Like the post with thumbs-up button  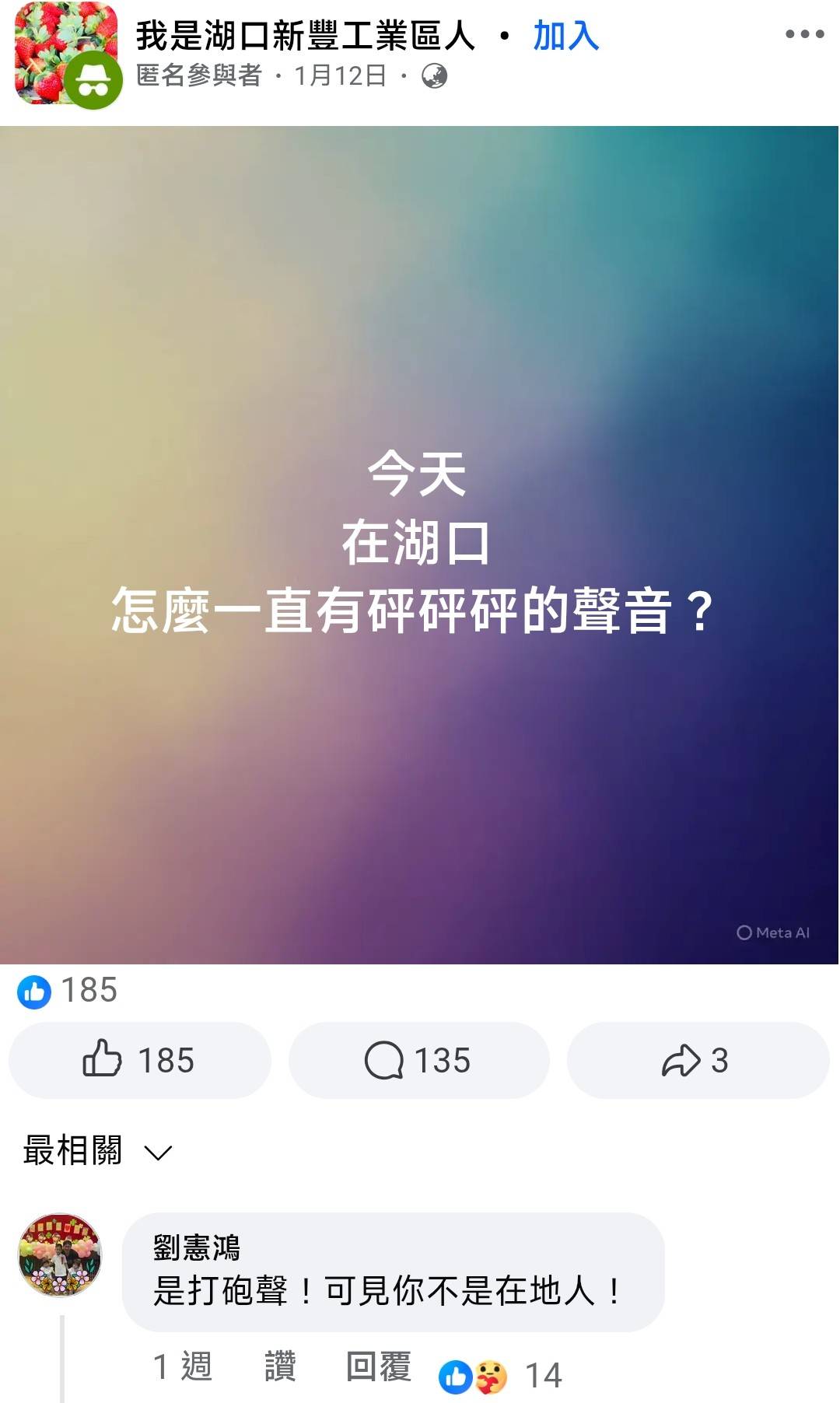click(x=139, y=1060)
